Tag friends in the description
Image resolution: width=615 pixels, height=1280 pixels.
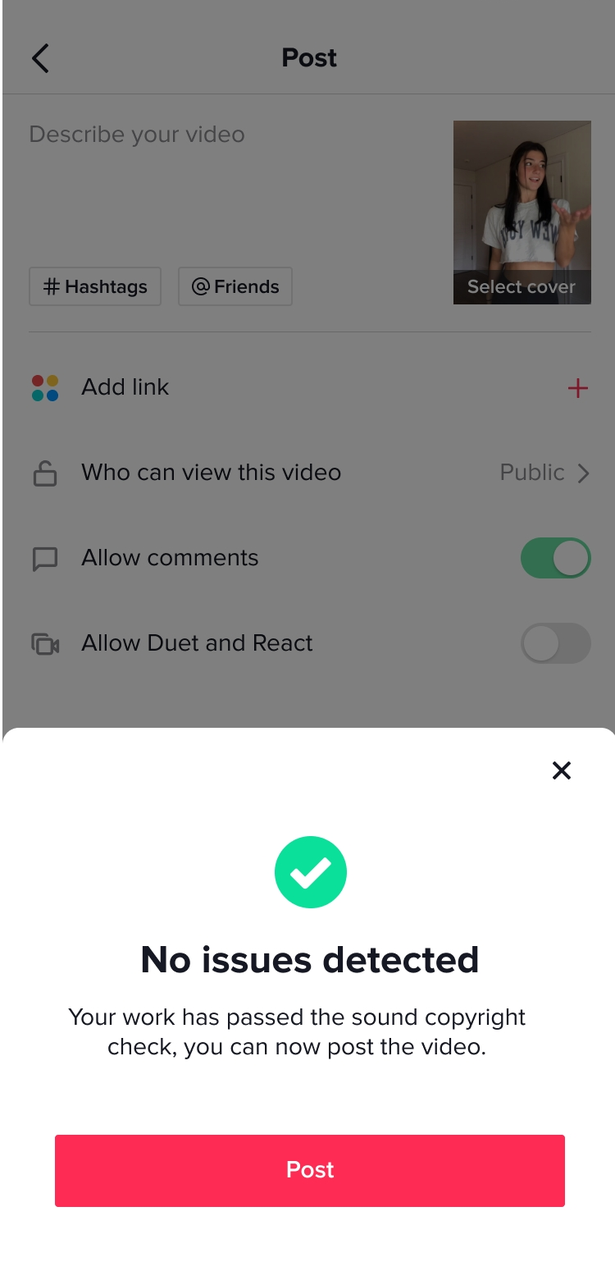pos(235,287)
